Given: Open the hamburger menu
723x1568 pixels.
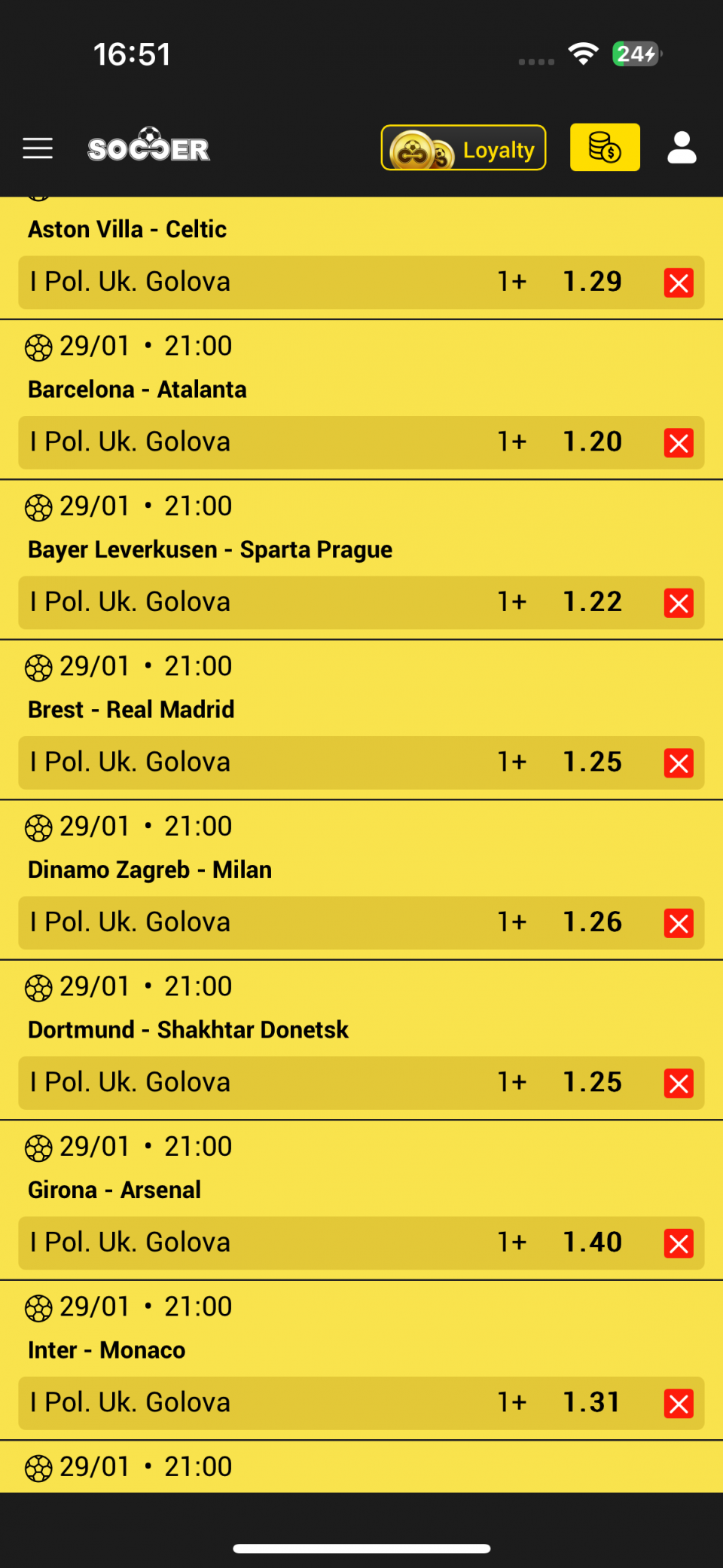Looking at the screenshot, I should click(38, 148).
